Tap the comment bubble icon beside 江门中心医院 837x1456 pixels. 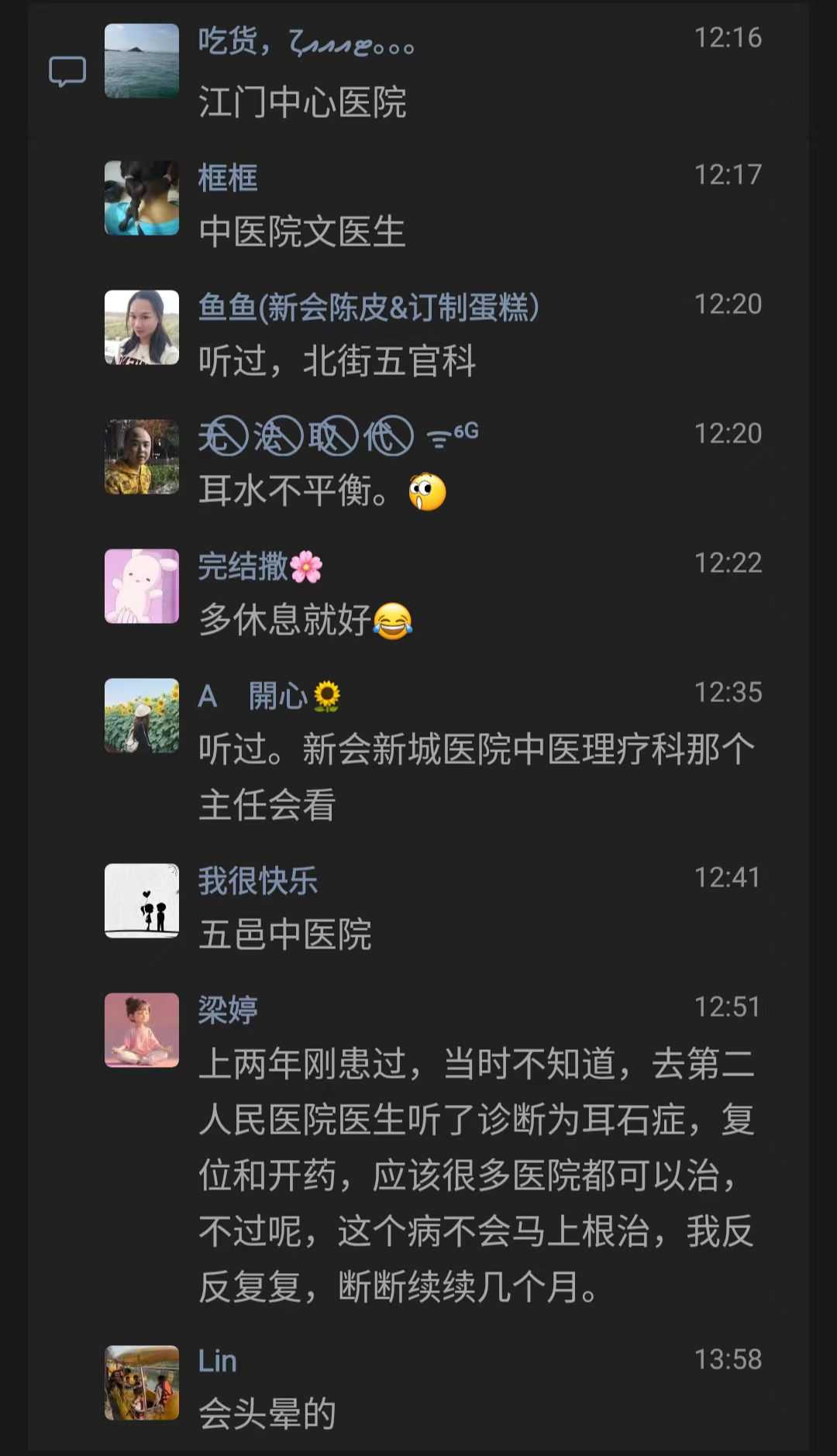tap(67, 72)
